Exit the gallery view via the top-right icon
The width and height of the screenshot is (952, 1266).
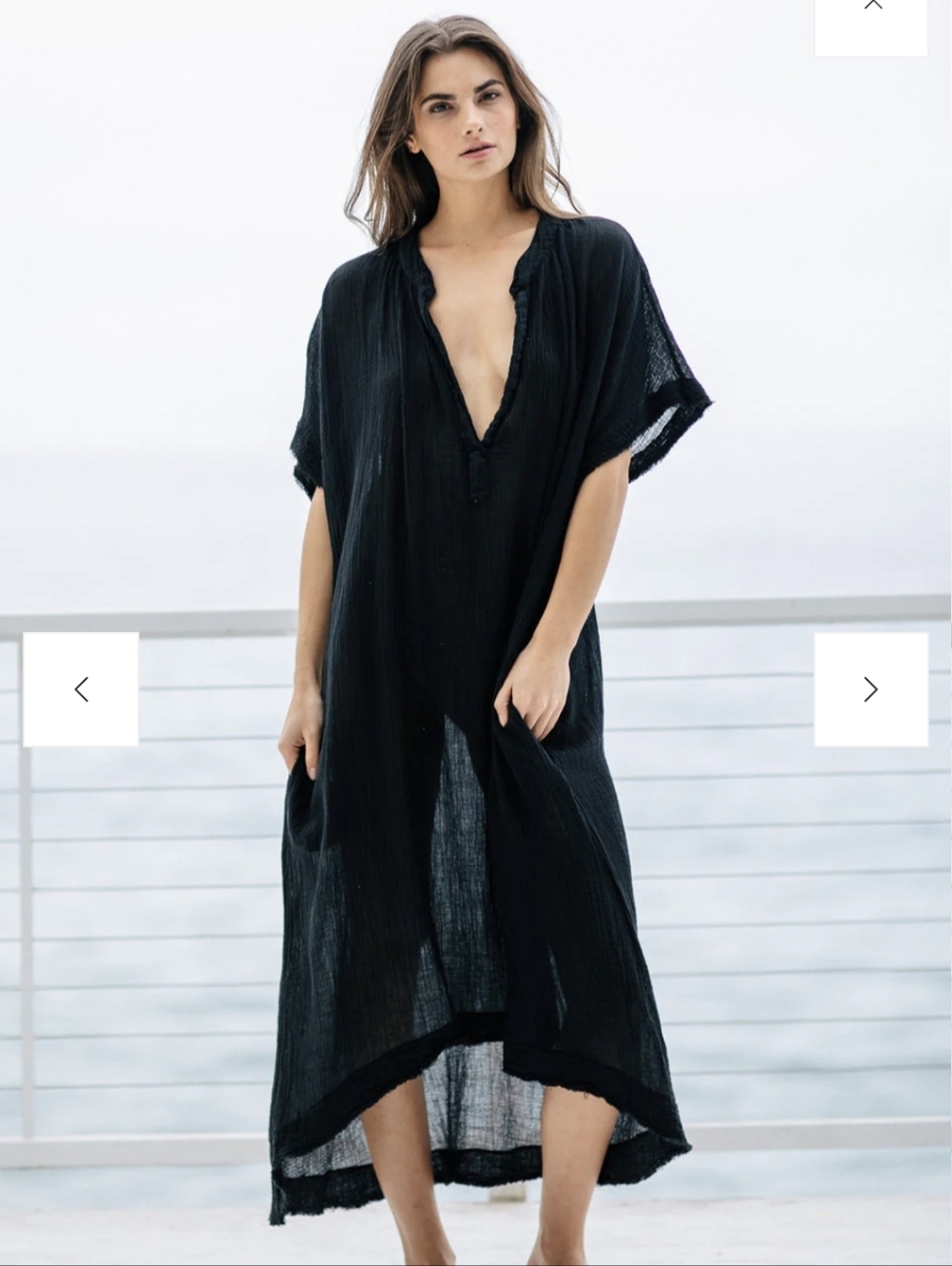(x=872, y=8)
